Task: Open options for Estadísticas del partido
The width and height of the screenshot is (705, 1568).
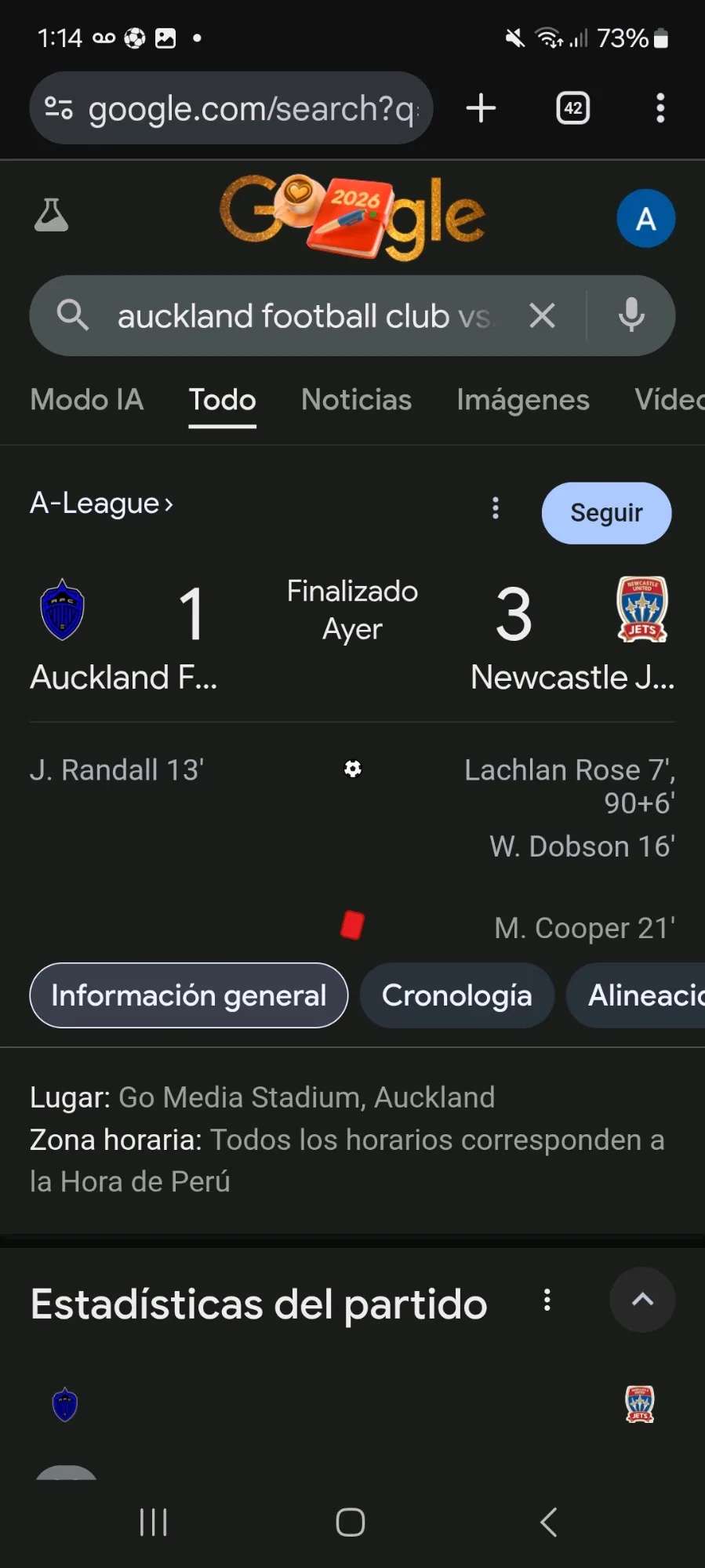Action: pyautogui.click(x=547, y=1301)
